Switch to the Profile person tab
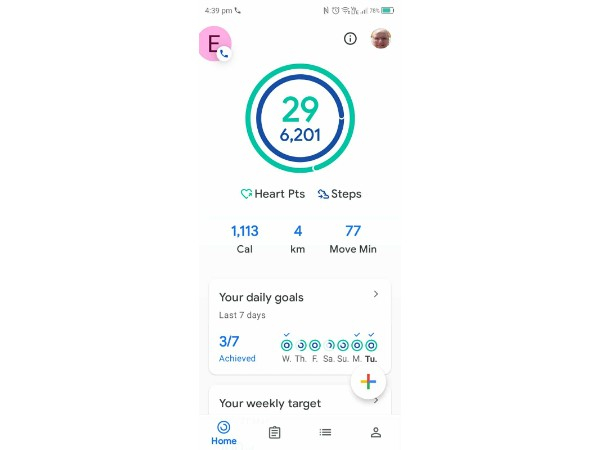The width and height of the screenshot is (600, 450). pyautogui.click(x=376, y=432)
